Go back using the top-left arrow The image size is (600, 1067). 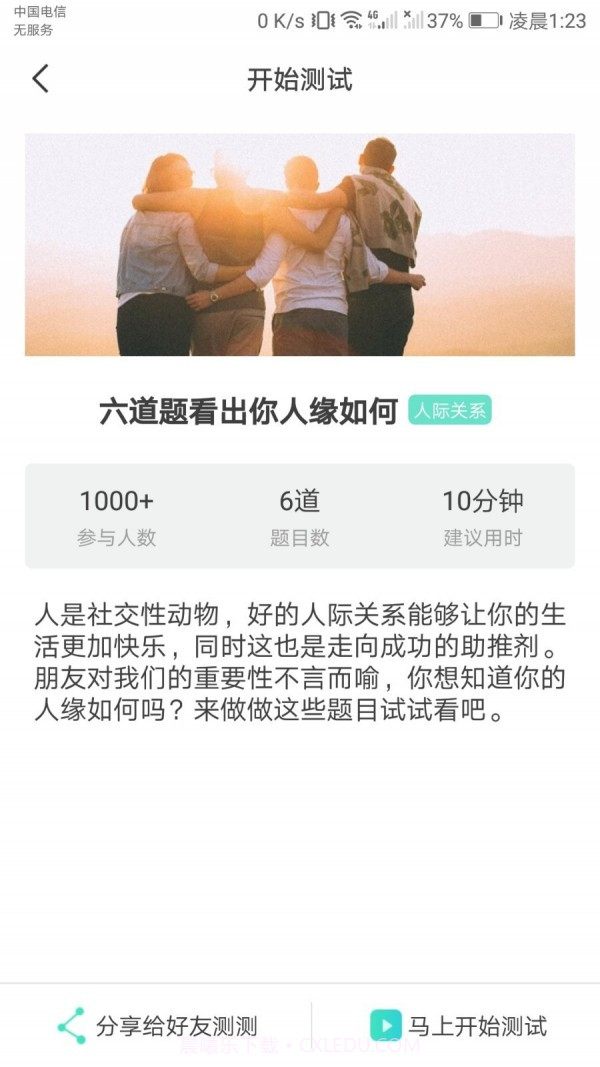pyautogui.click(x=40, y=79)
